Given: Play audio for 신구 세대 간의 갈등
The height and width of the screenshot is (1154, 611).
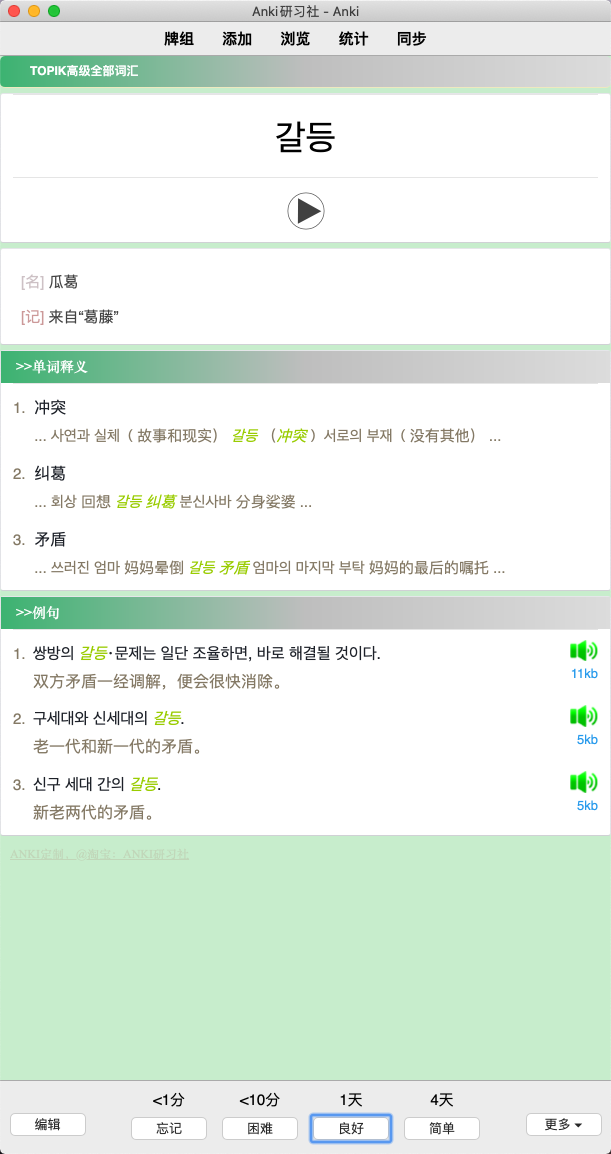Looking at the screenshot, I should tap(583, 783).
